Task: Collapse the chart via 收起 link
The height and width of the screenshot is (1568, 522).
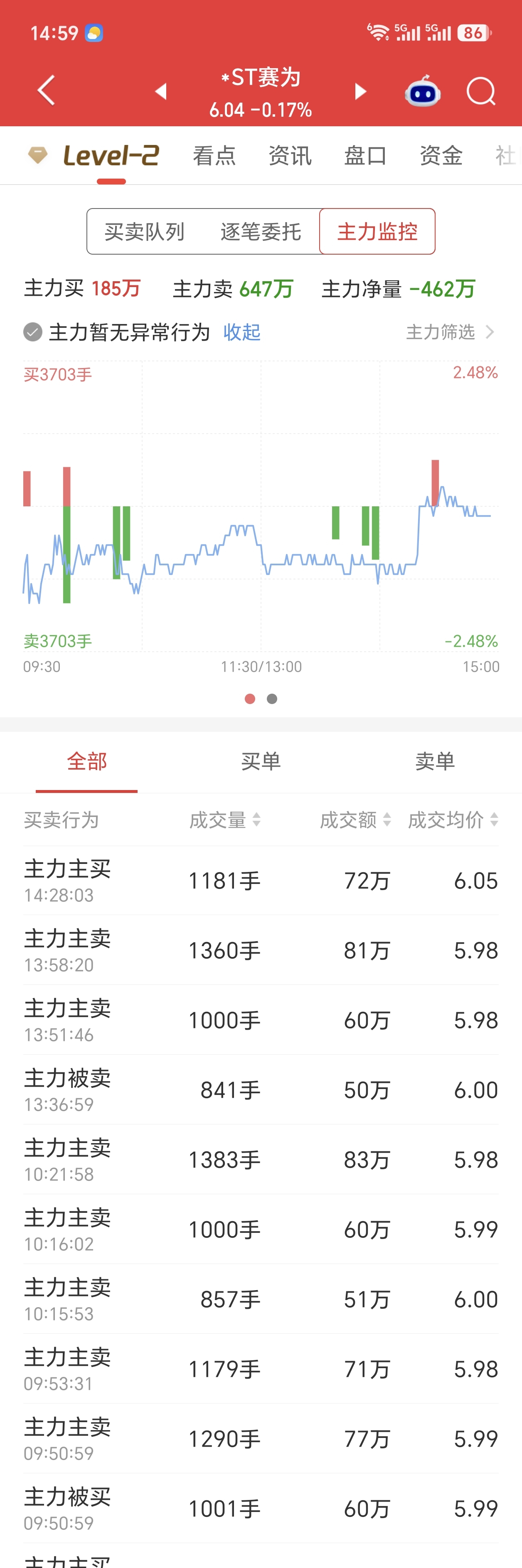Action: click(x=242, y=332)
